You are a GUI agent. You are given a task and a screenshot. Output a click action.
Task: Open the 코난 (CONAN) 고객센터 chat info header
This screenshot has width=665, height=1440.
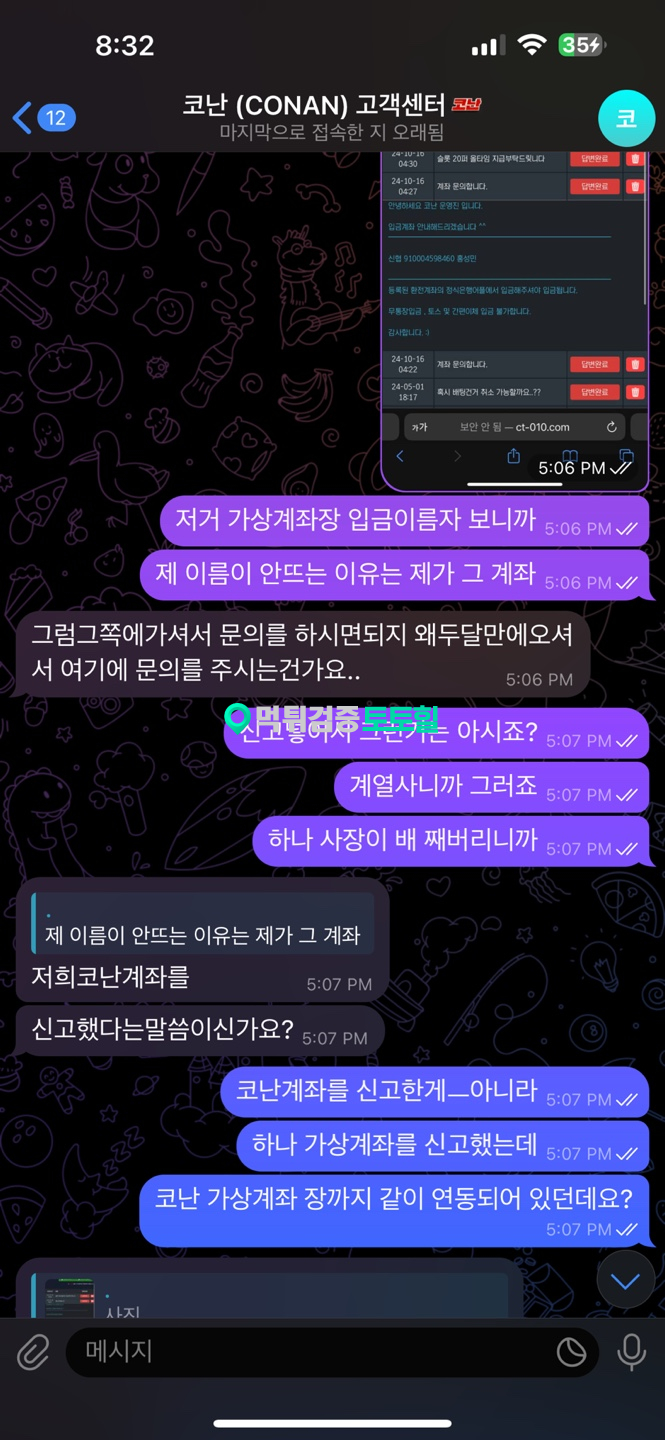[330, 117]
